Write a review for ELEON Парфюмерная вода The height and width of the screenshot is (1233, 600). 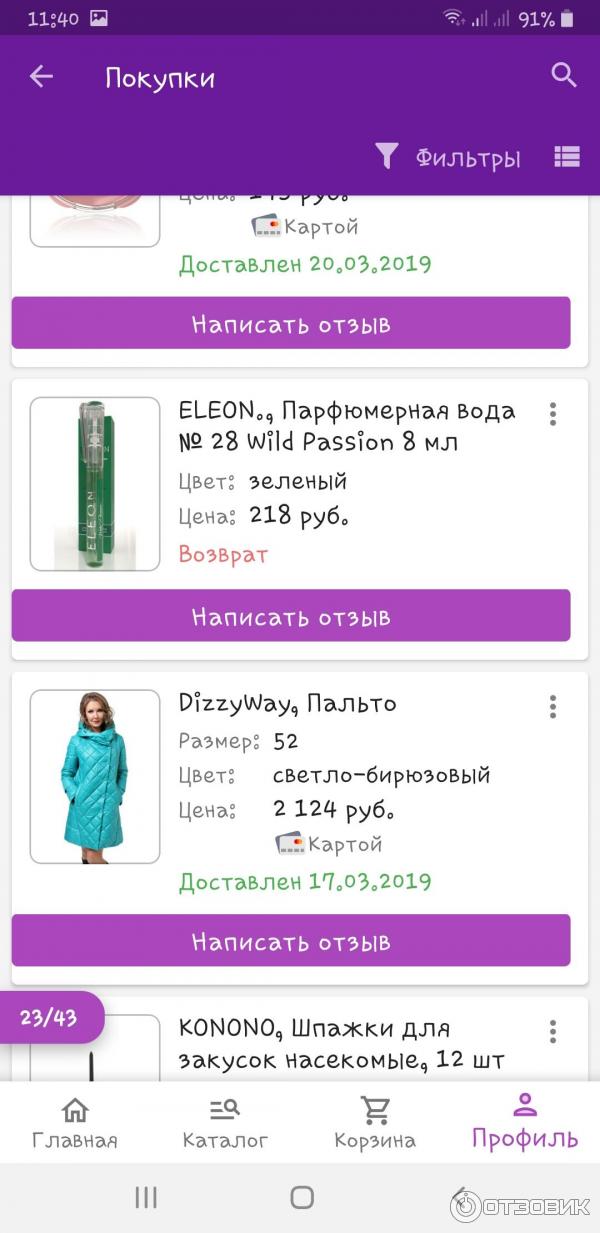pos(291,616)
